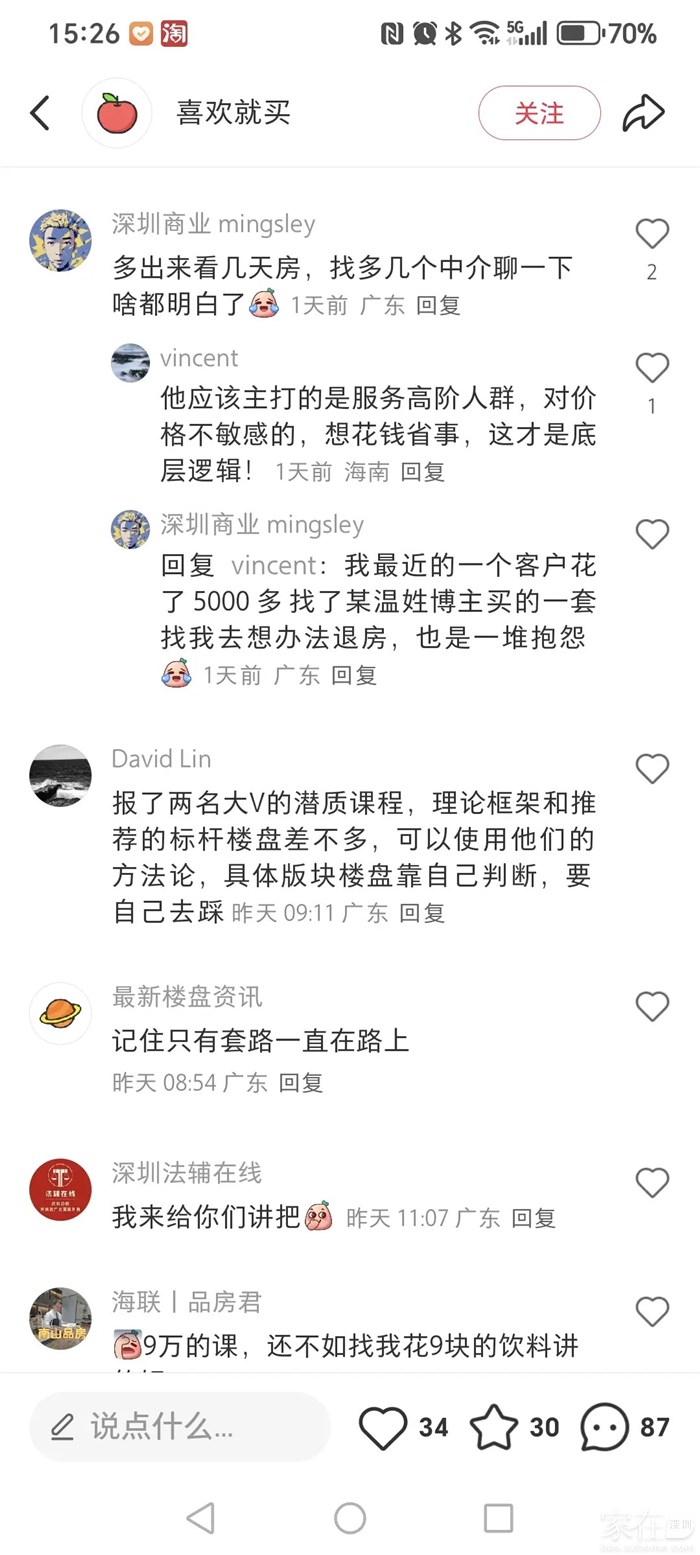Screen dimensions: 700x1555
Task: Like David Lin's comment
Action: 652,769
